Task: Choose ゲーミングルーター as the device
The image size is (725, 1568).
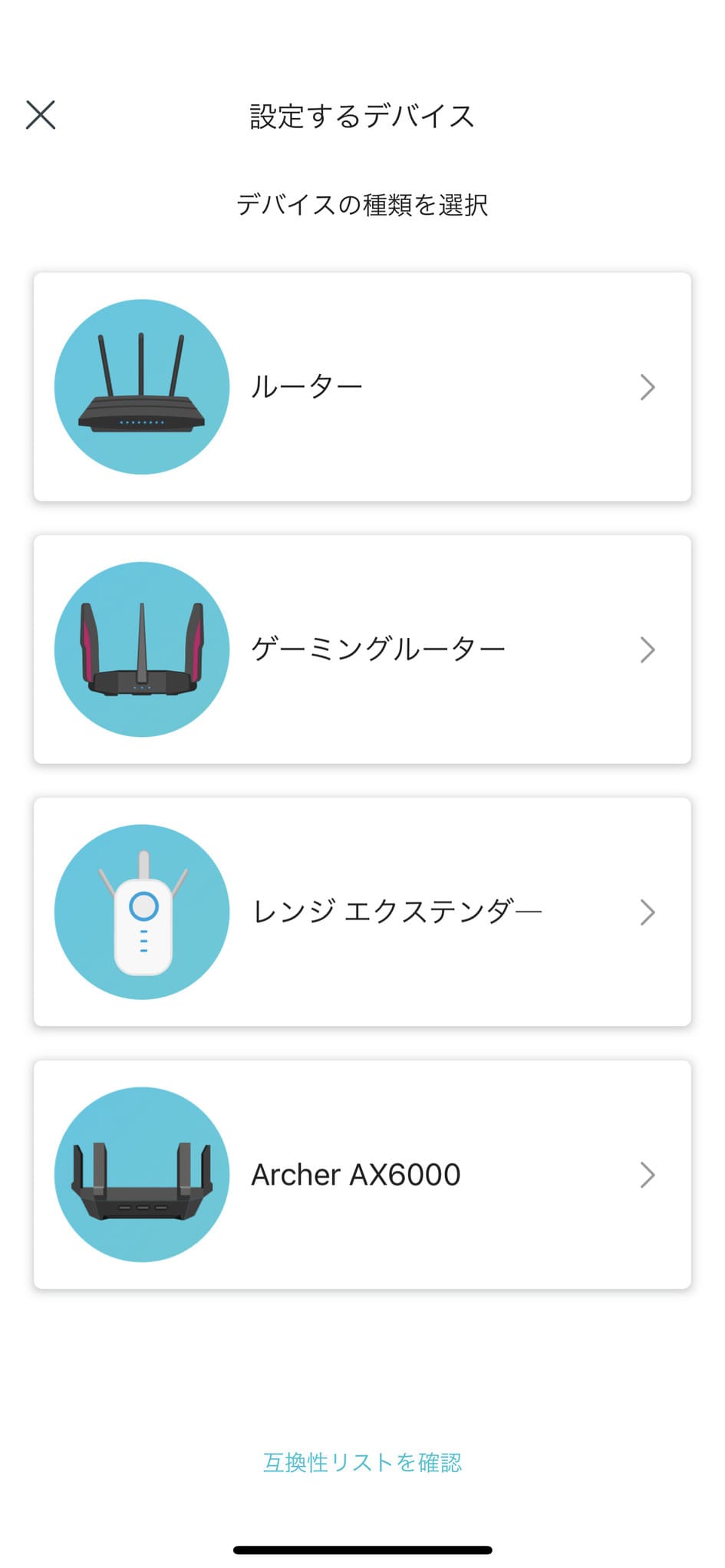Action: tap(362, 649)
